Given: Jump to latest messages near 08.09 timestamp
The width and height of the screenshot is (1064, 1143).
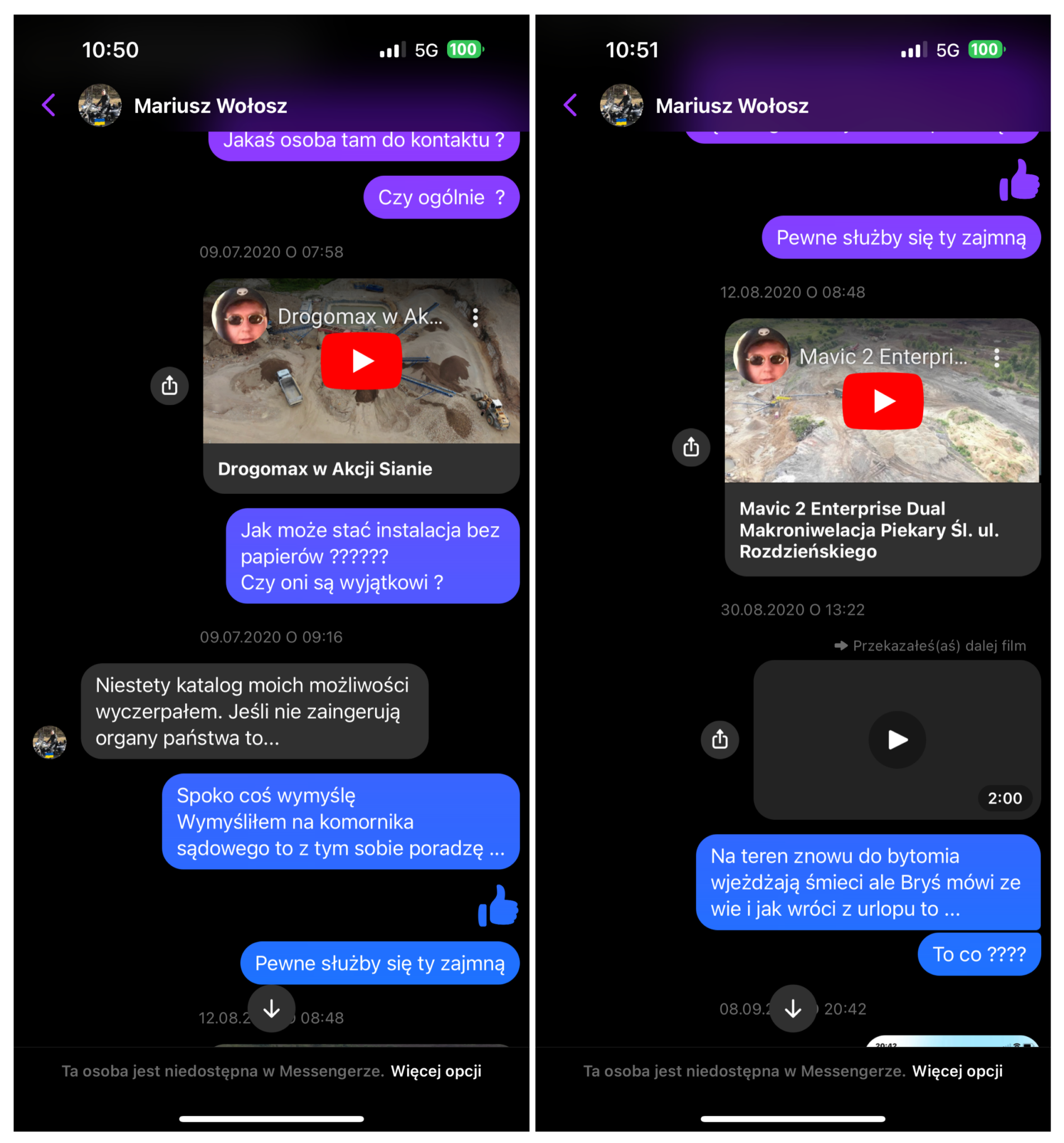Looking at the screenshot, I should pyautogui.click(x=793, y=1008).
